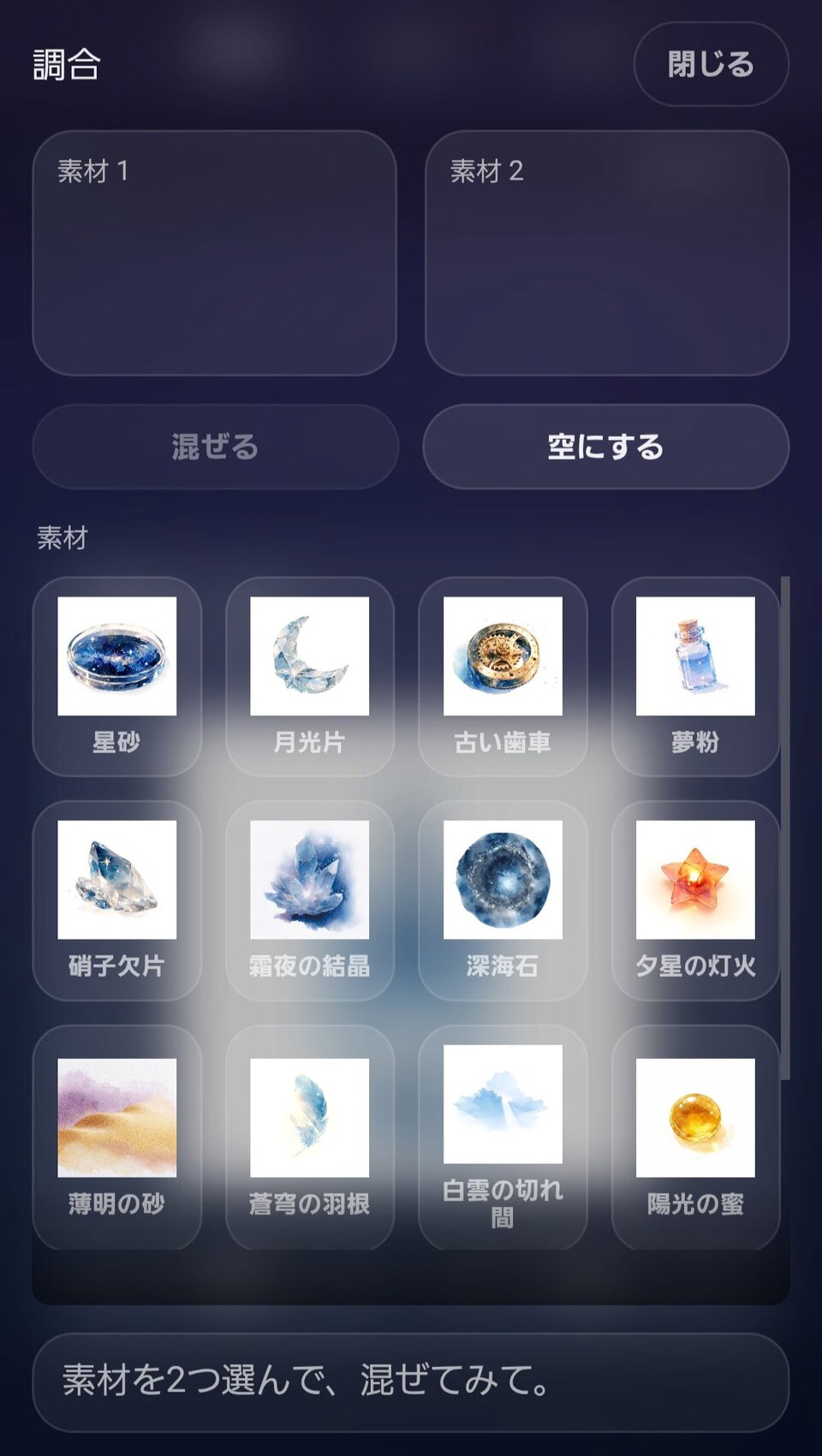Add 夢粉 to the mix
This screenshot has height=1456, width=822.
[x=695, y=676]
